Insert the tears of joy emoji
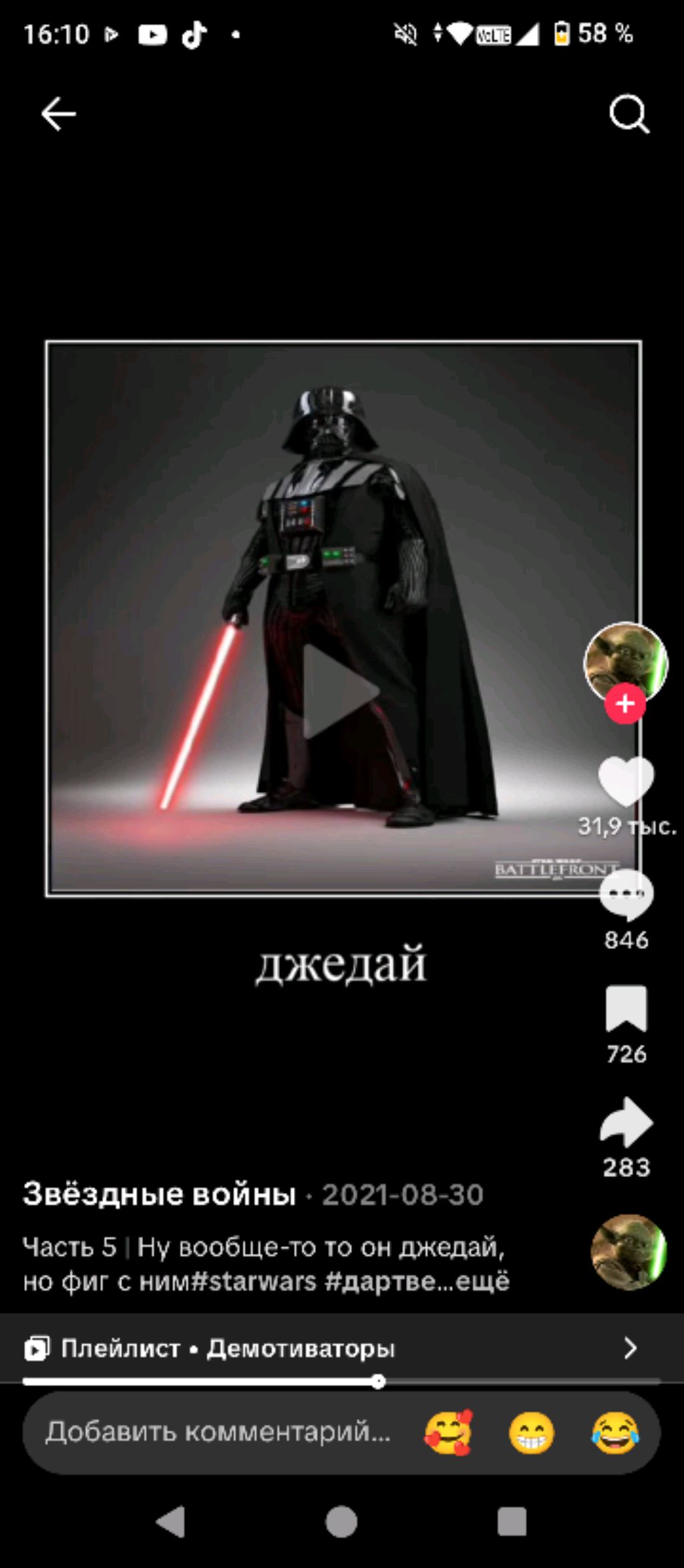Image resolution: width=684 pixels, height=1568 pixels. pyautogui.click(x=615, y=1433)
